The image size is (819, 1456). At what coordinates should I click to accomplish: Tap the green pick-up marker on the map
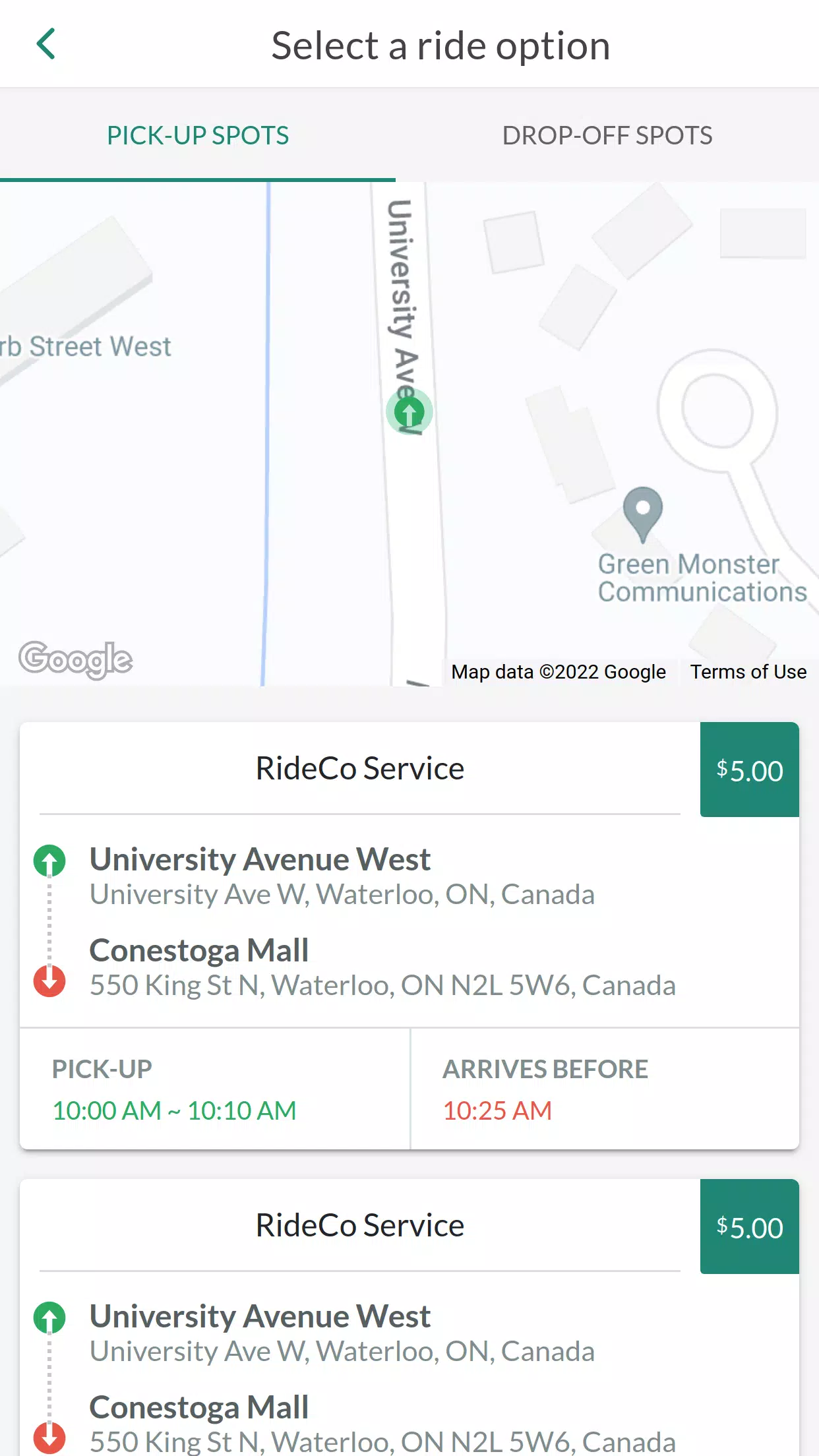click(x=409, y=412)
